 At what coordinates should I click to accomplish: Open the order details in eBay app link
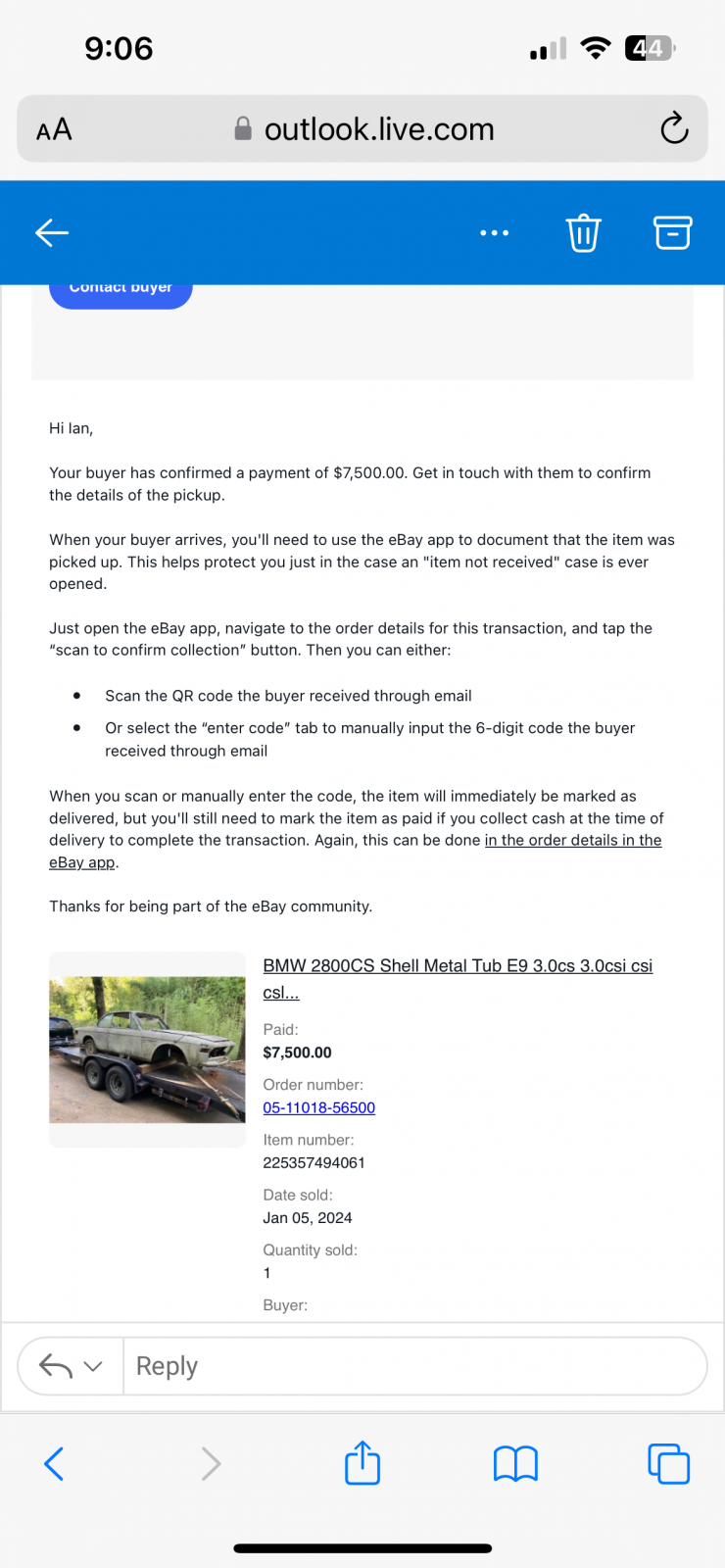(356, 851)
